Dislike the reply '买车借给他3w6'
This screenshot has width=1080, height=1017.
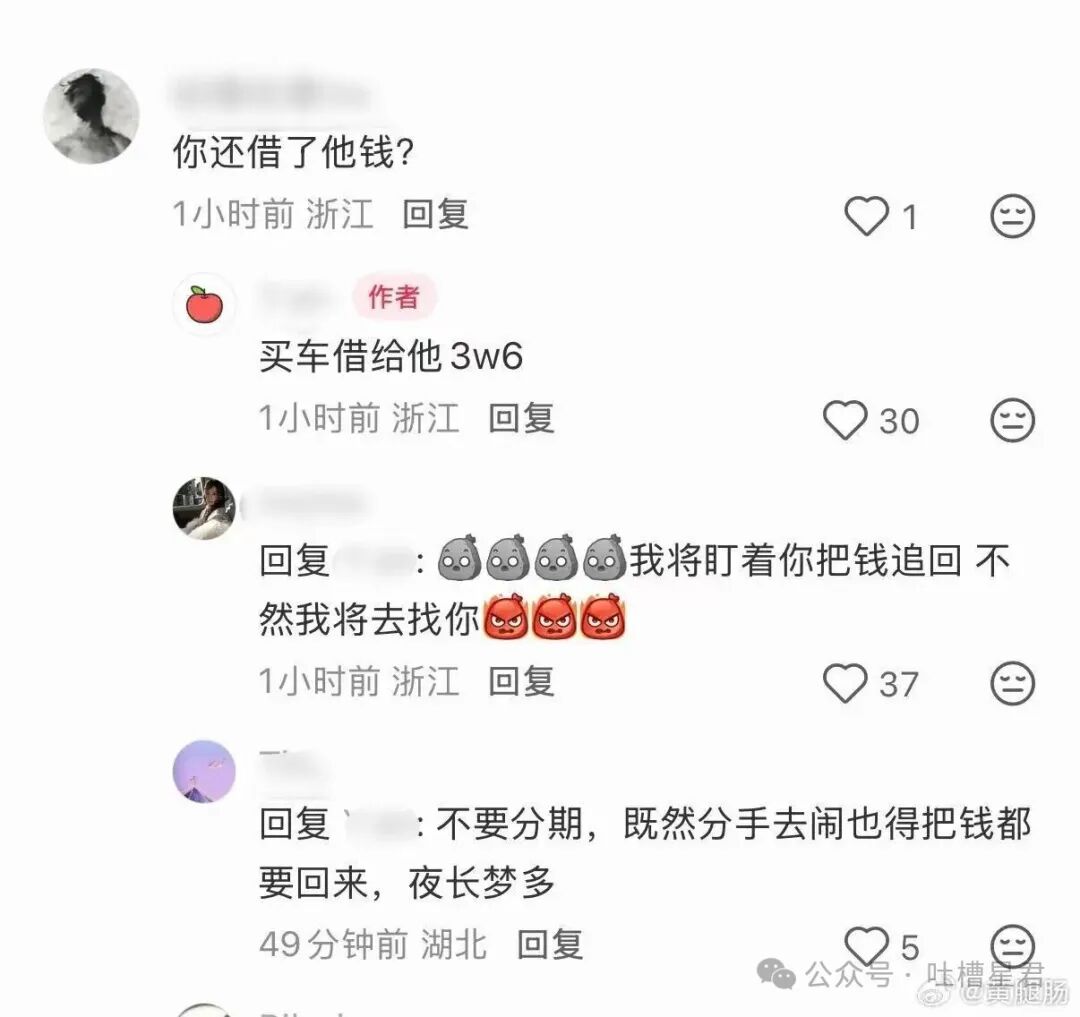(1012, 421)
